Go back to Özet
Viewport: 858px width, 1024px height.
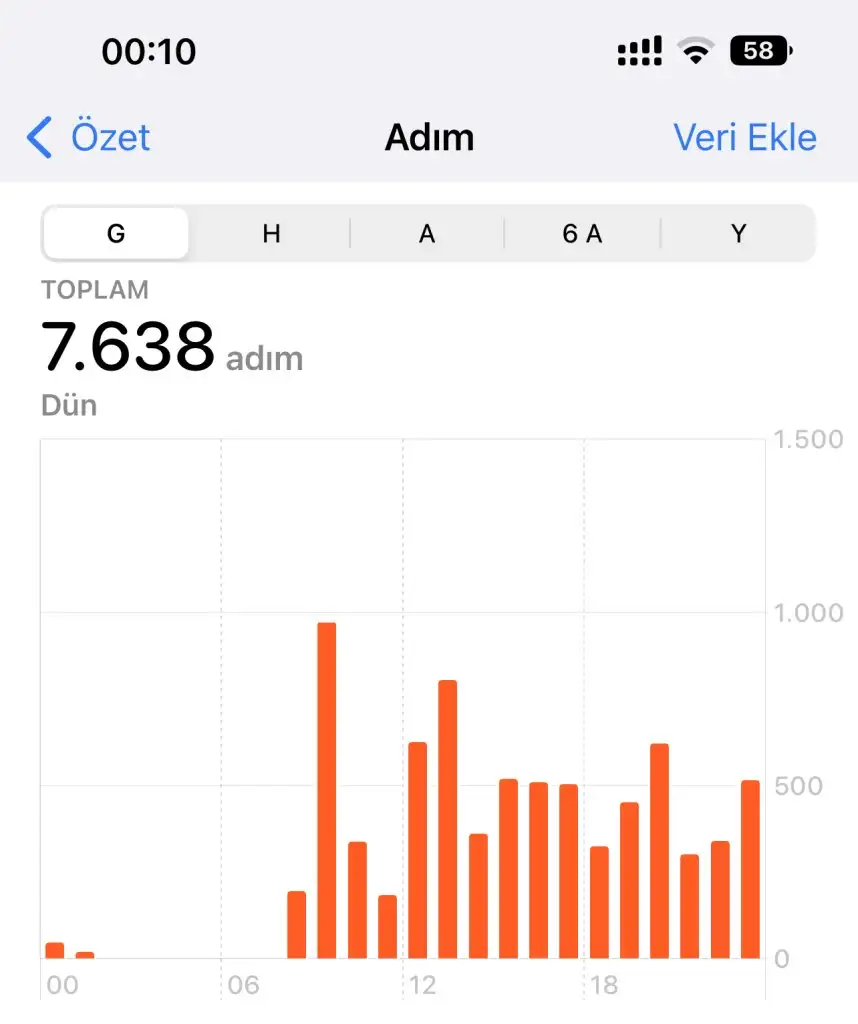point(90,137)
